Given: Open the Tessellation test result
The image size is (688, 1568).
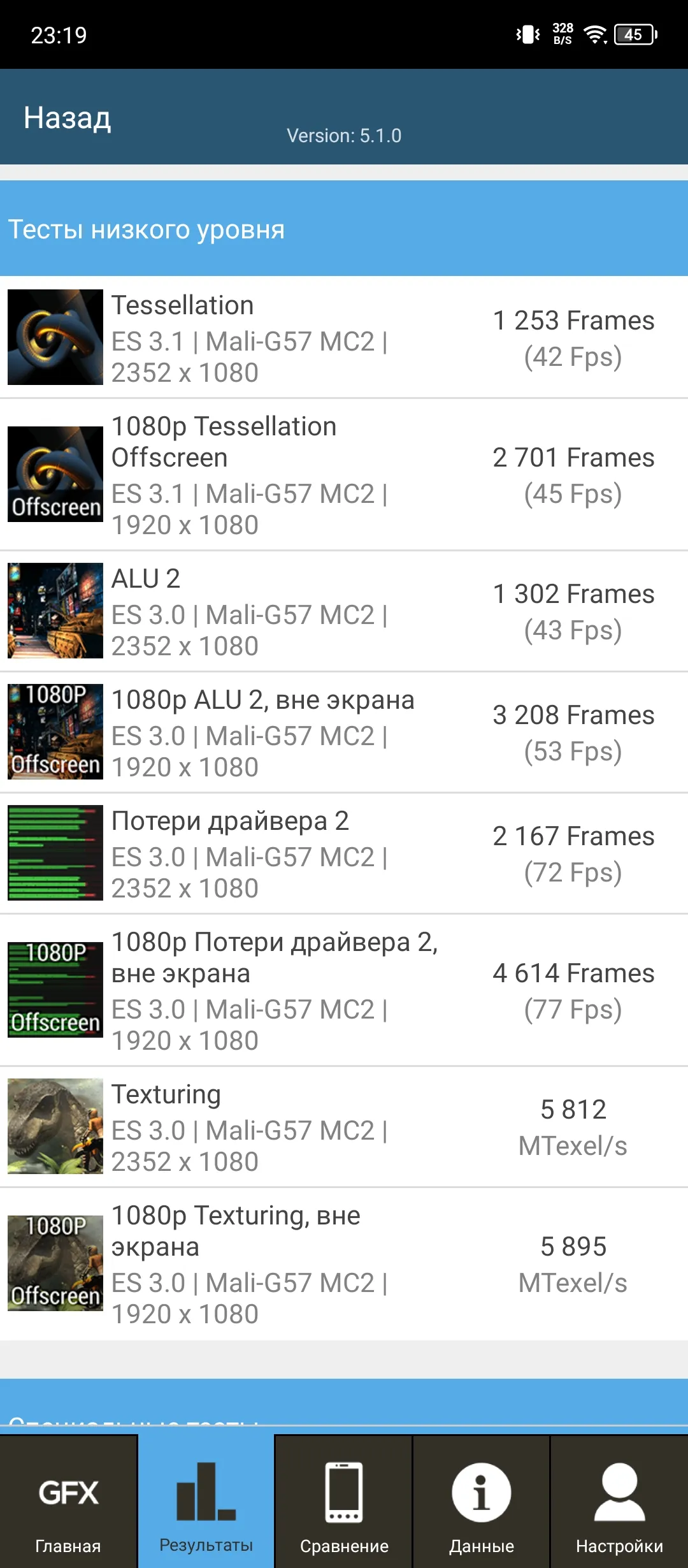Looking at the screenshot, I should pos(344,338).
